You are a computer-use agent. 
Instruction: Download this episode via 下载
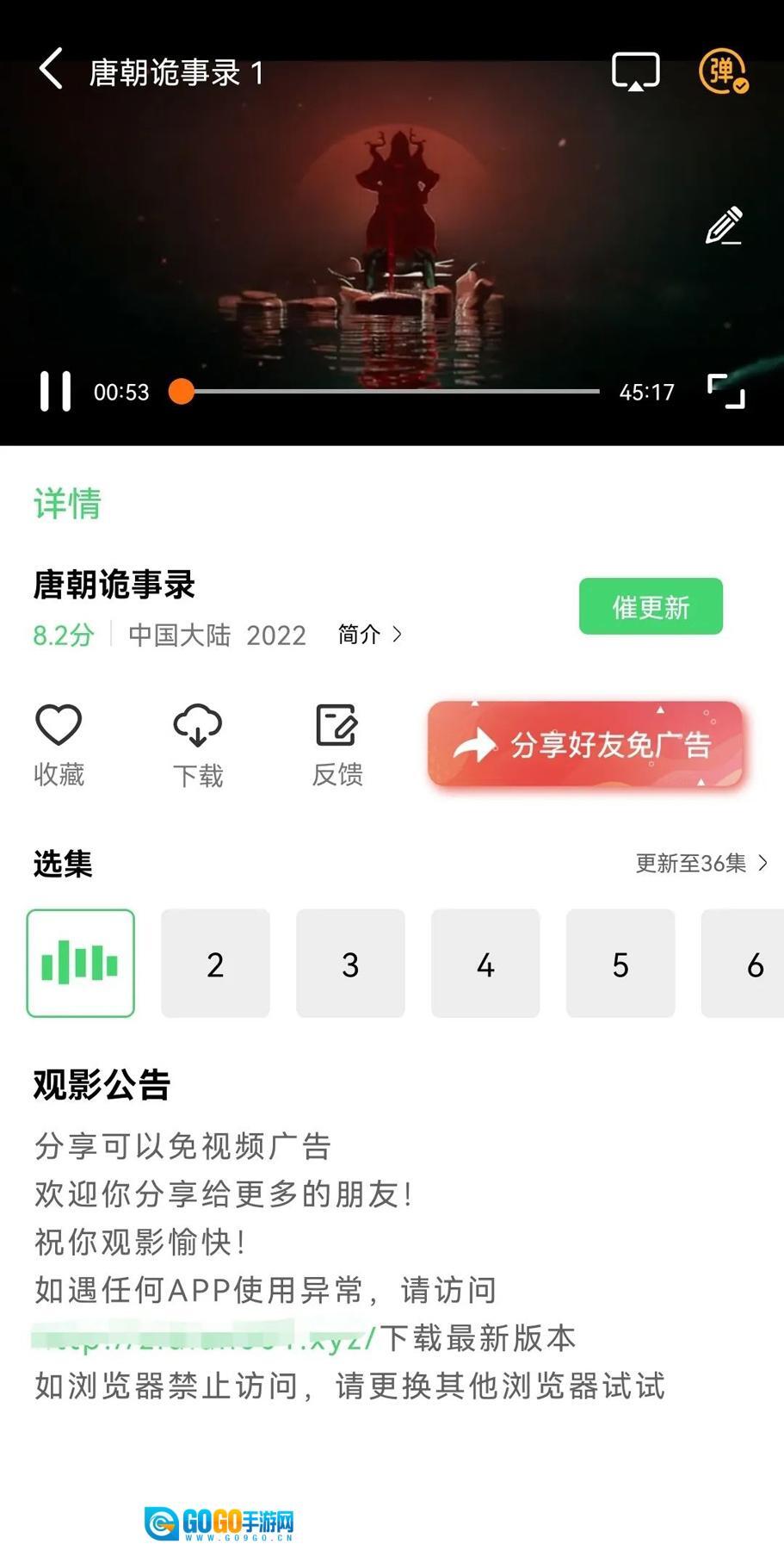pos(198,745)
